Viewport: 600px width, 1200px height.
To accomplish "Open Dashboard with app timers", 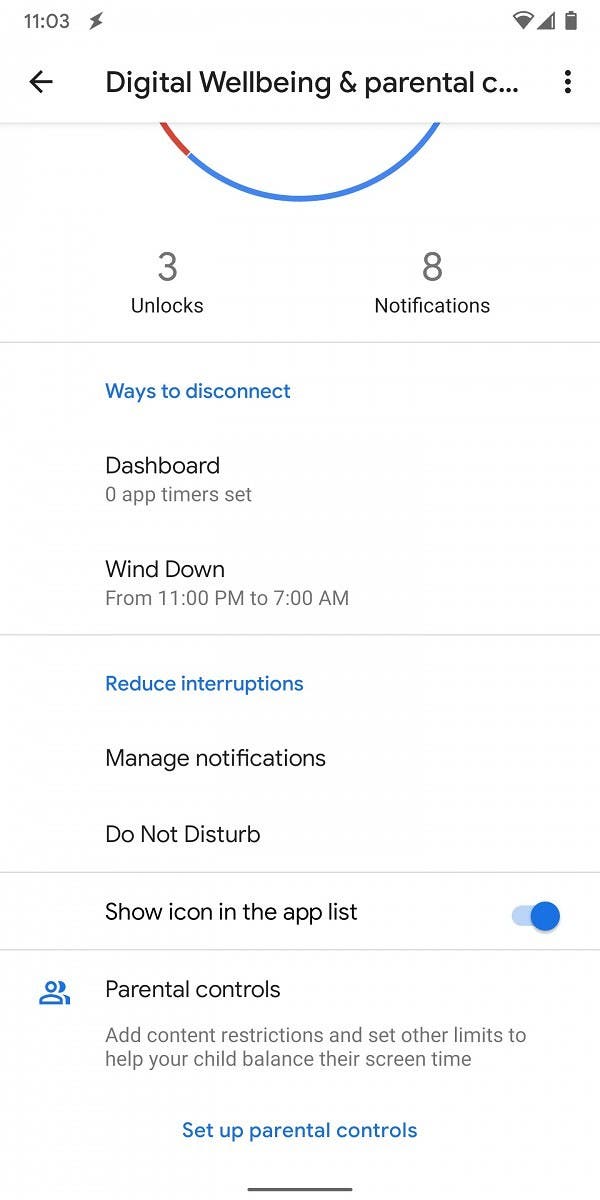I will click(300, 478).
